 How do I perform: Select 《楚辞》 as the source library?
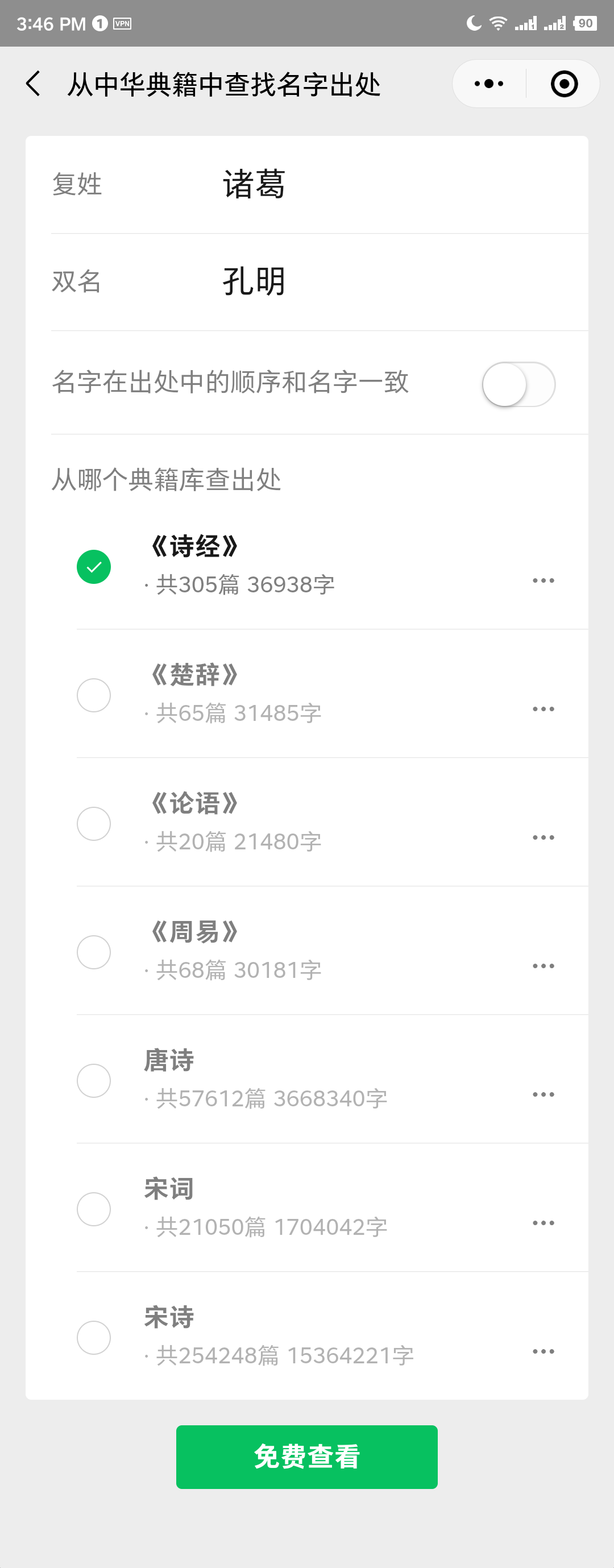(94, 695)
